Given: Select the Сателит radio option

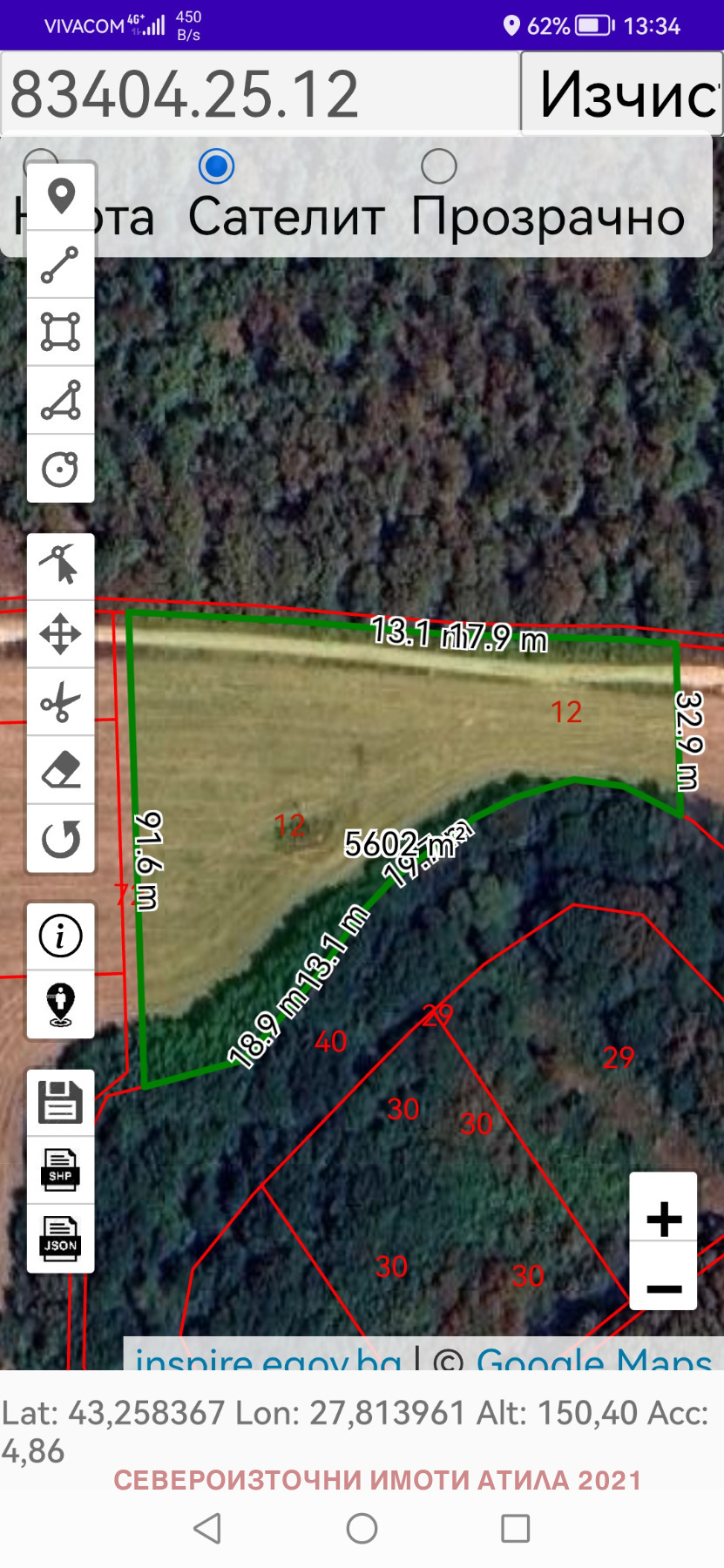Looking at the screenshot, I should (x=216, y=166).
